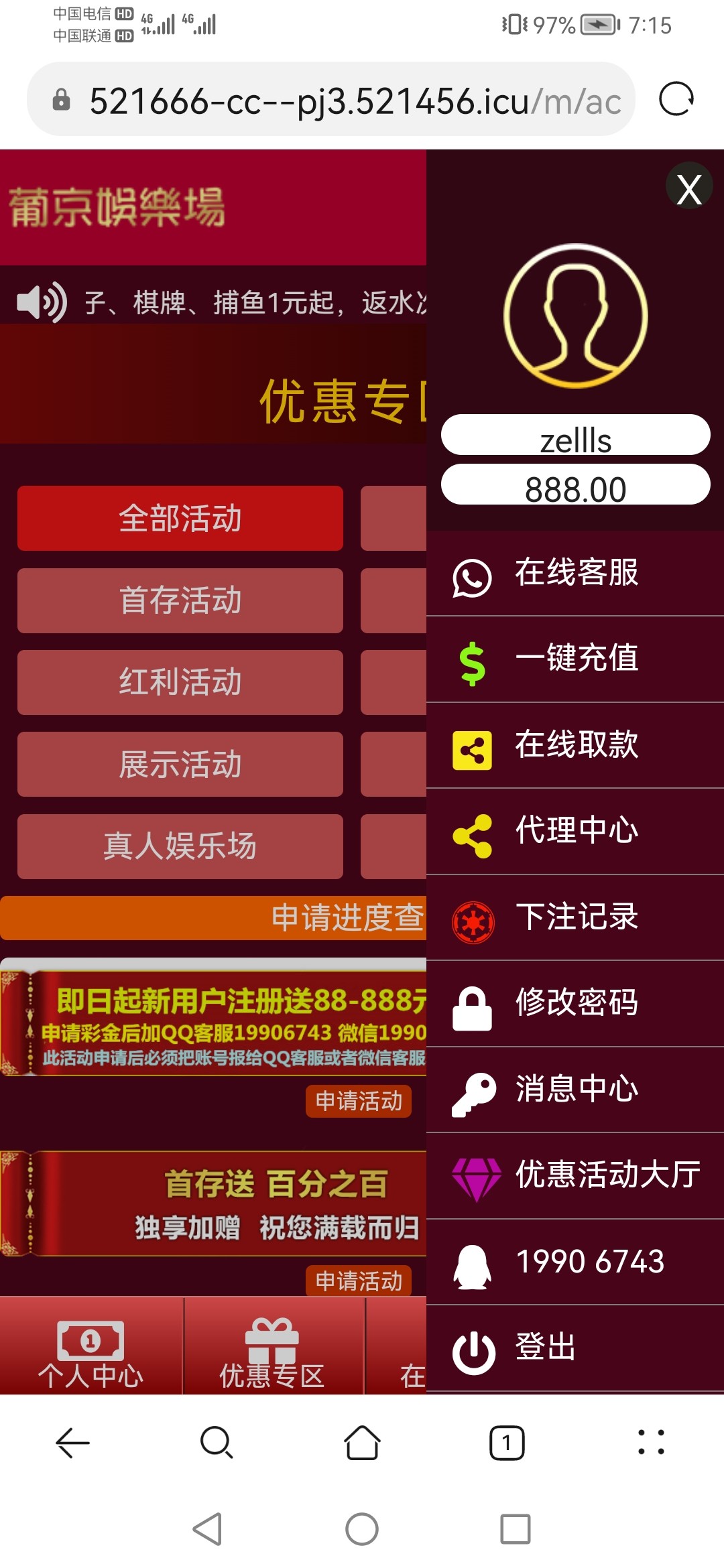Open 在线取款 withdrawal option
724x1568 pixels.
pyautogui.click(x=575, y=745)
